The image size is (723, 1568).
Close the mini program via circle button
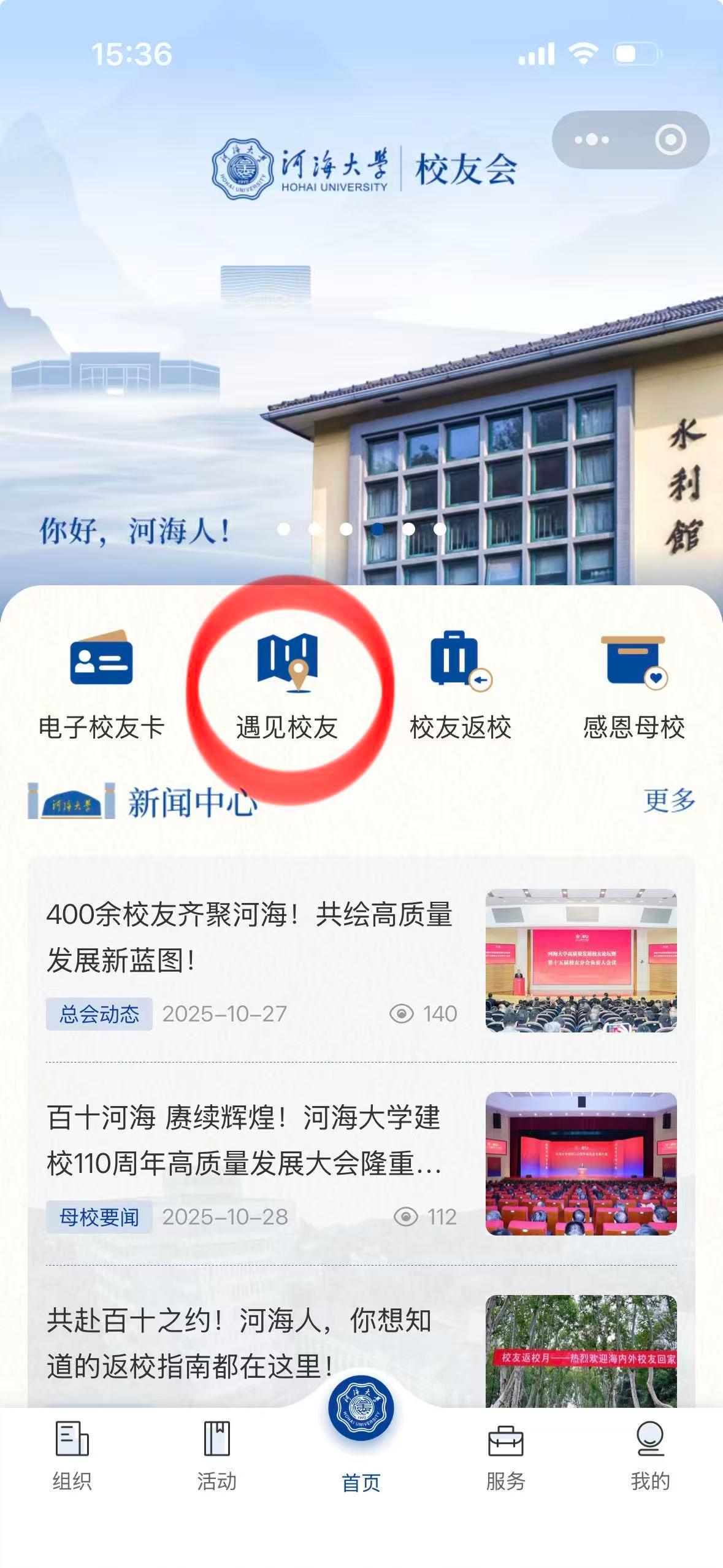click(670, 140)
